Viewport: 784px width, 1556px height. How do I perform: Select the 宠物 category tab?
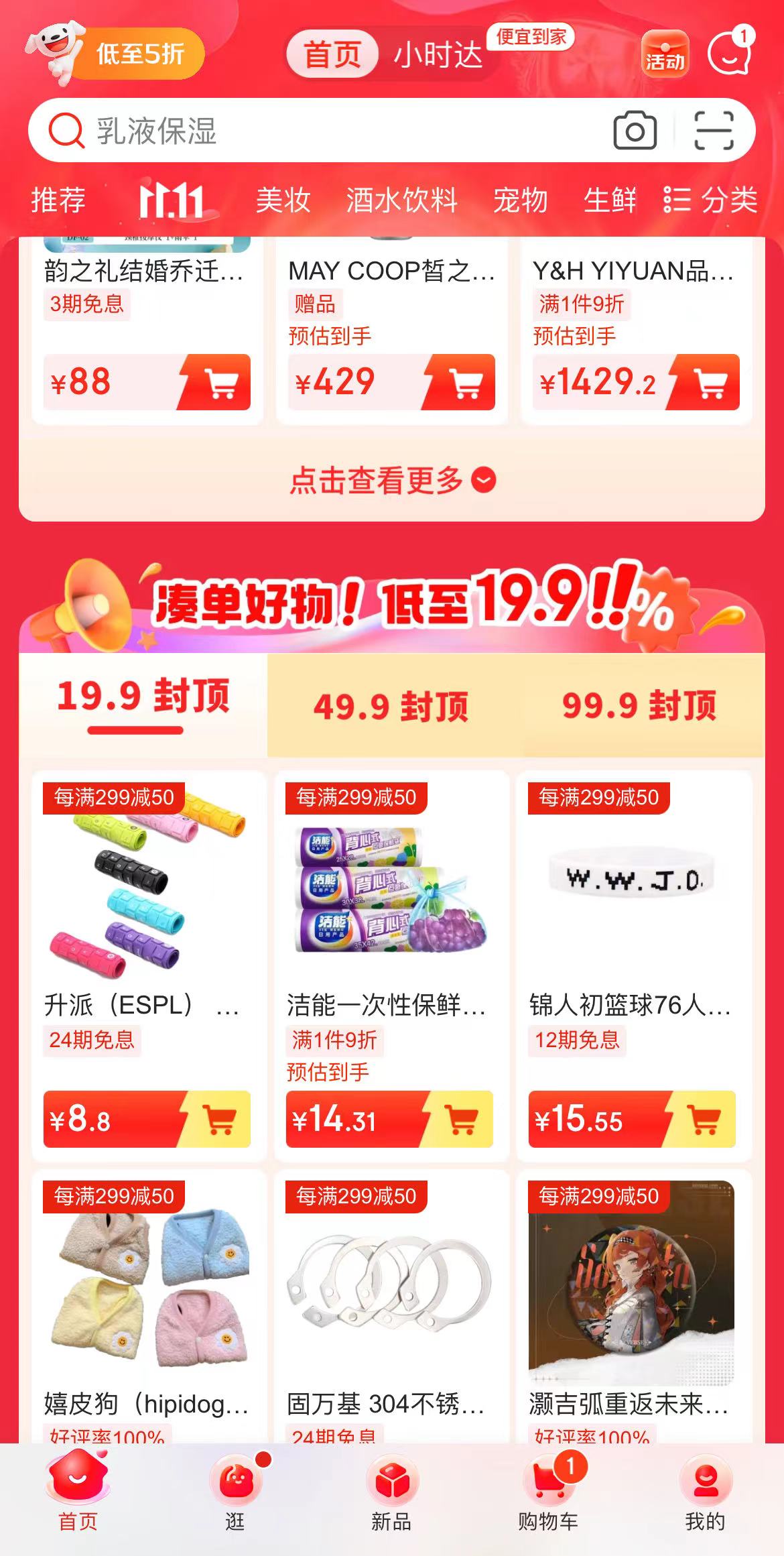click(520, 200)
